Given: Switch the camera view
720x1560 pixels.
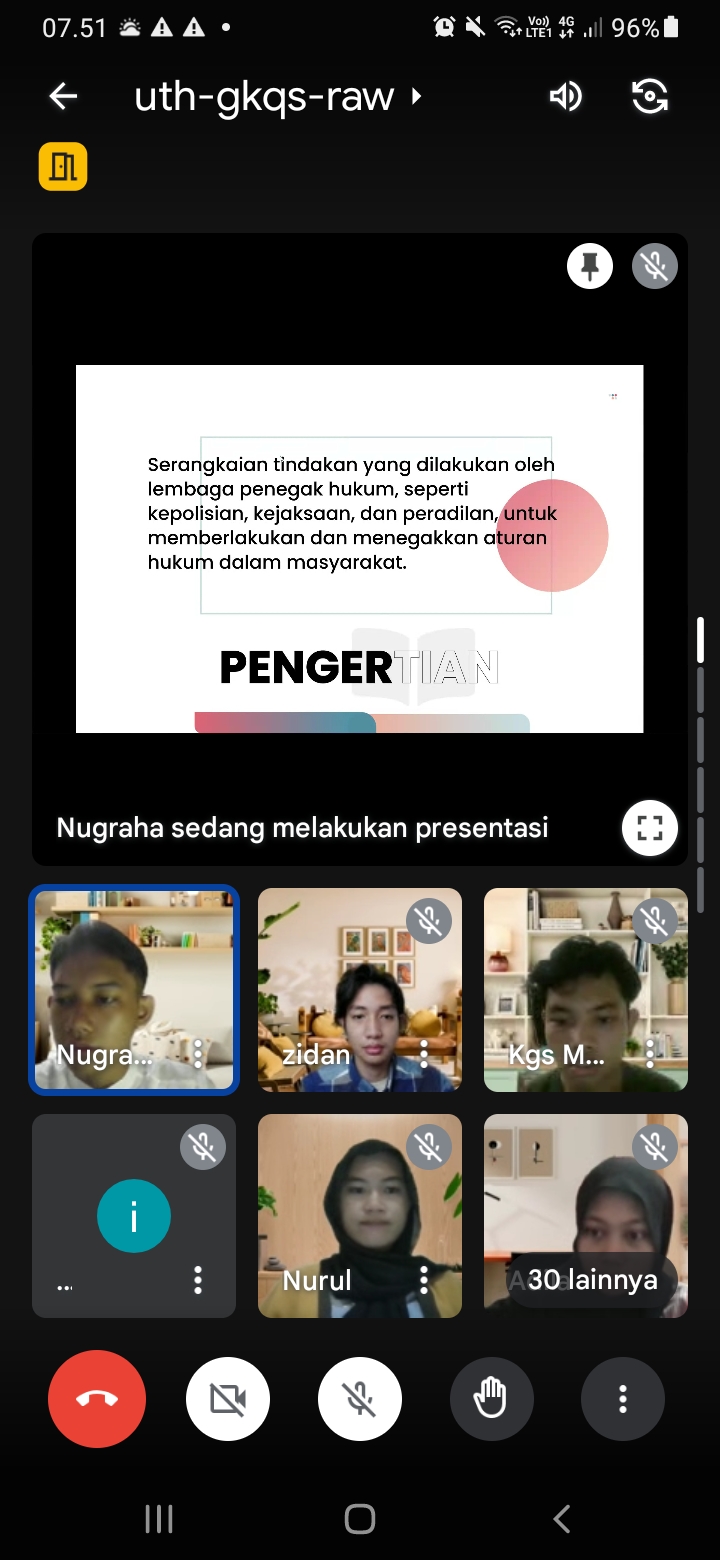Looking at the screenshot, I should (649, 96).
